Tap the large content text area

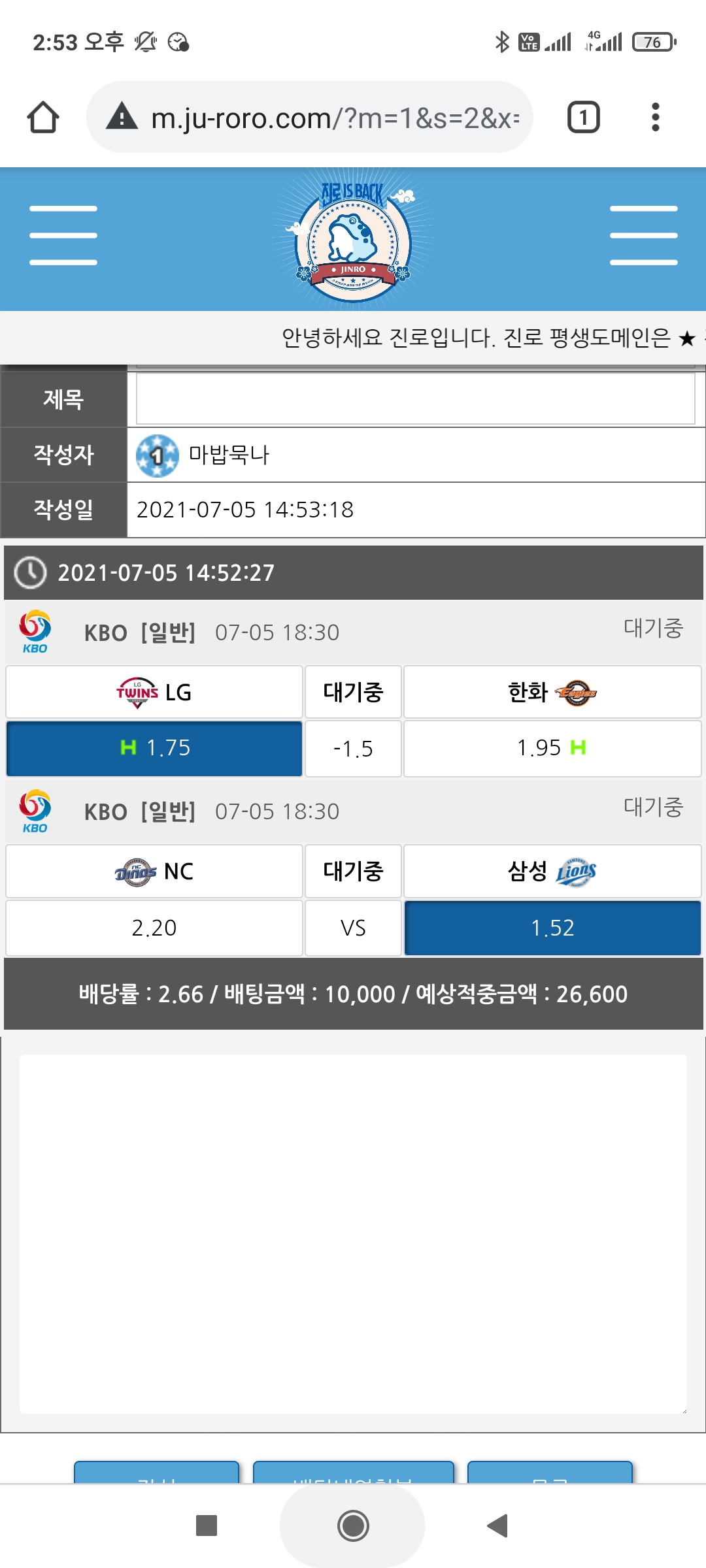click(x=353, y=1233)
